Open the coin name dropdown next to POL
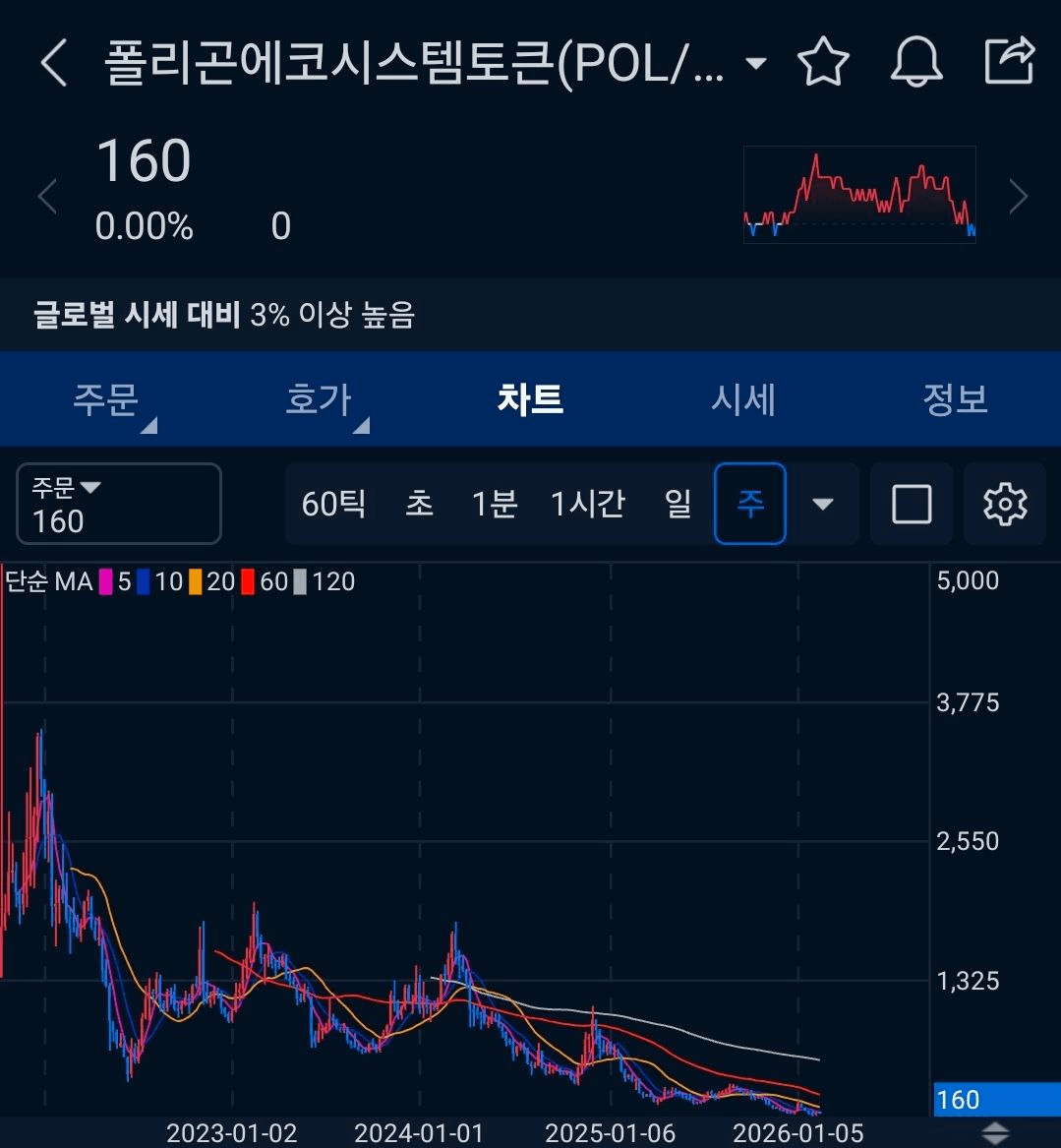Screen dimensions: 1061x1148 [755, 62]
